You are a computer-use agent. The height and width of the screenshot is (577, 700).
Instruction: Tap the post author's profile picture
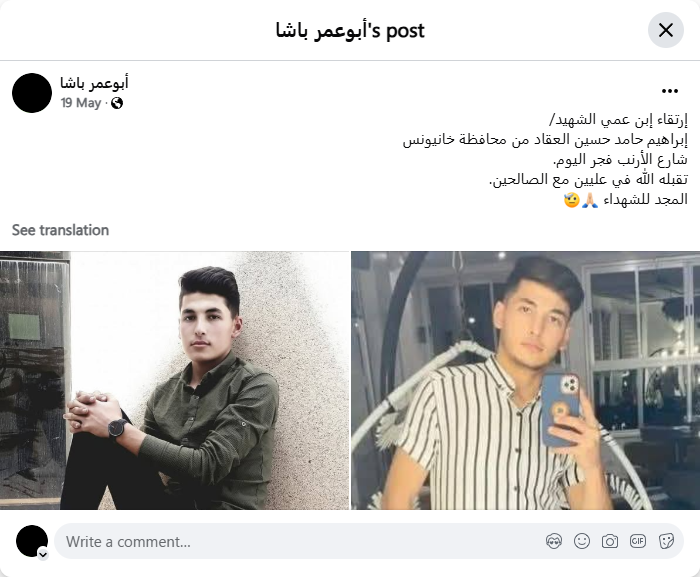coord(32,93)
